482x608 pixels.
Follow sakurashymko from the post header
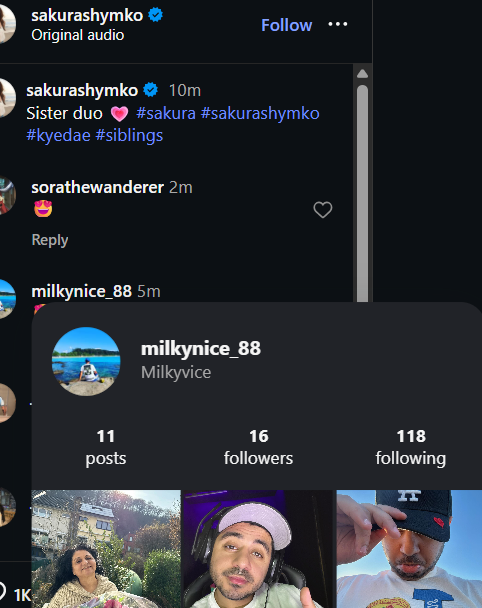286,25
